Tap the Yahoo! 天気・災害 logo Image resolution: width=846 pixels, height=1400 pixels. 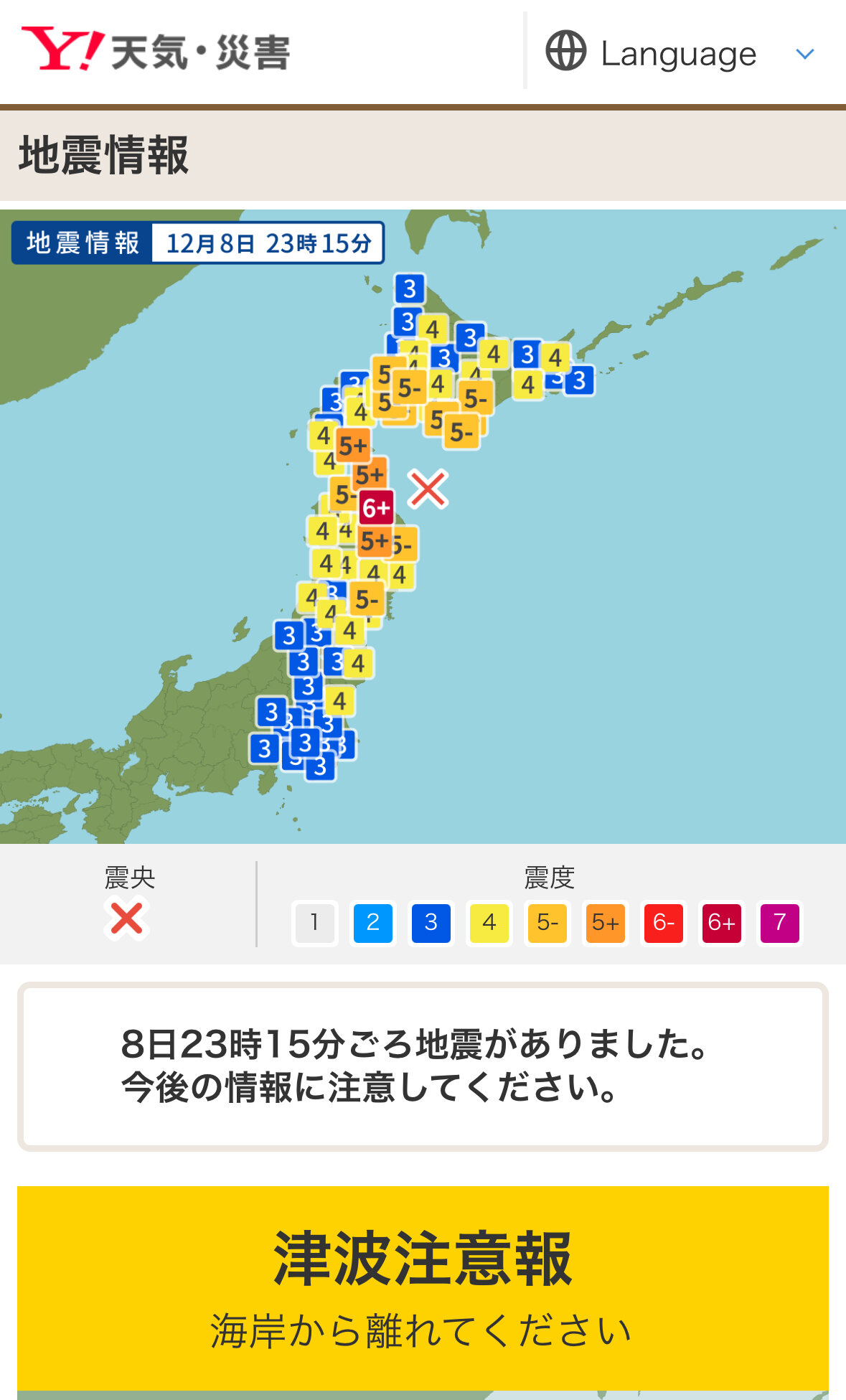[156, 50]
